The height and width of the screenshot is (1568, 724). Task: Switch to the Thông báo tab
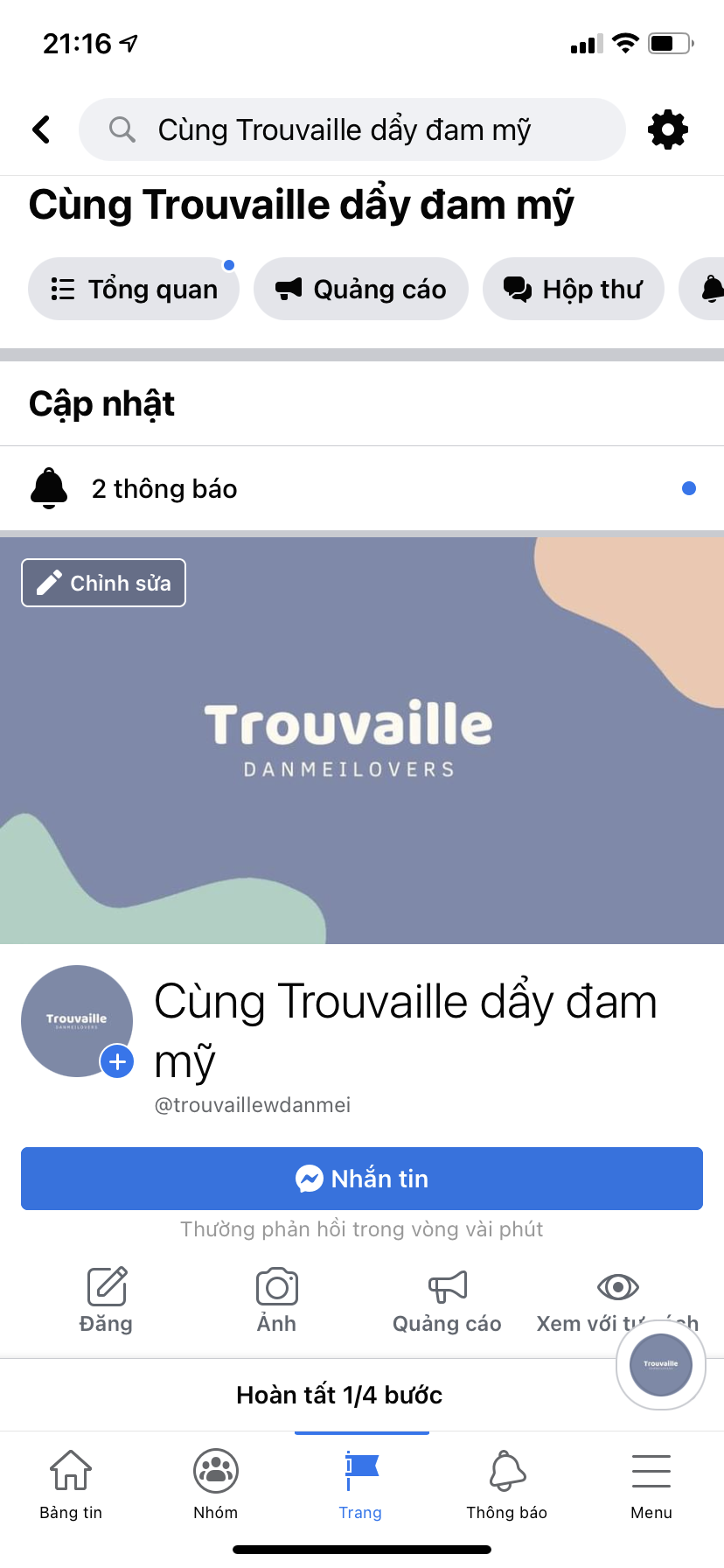coord(506,1483)
